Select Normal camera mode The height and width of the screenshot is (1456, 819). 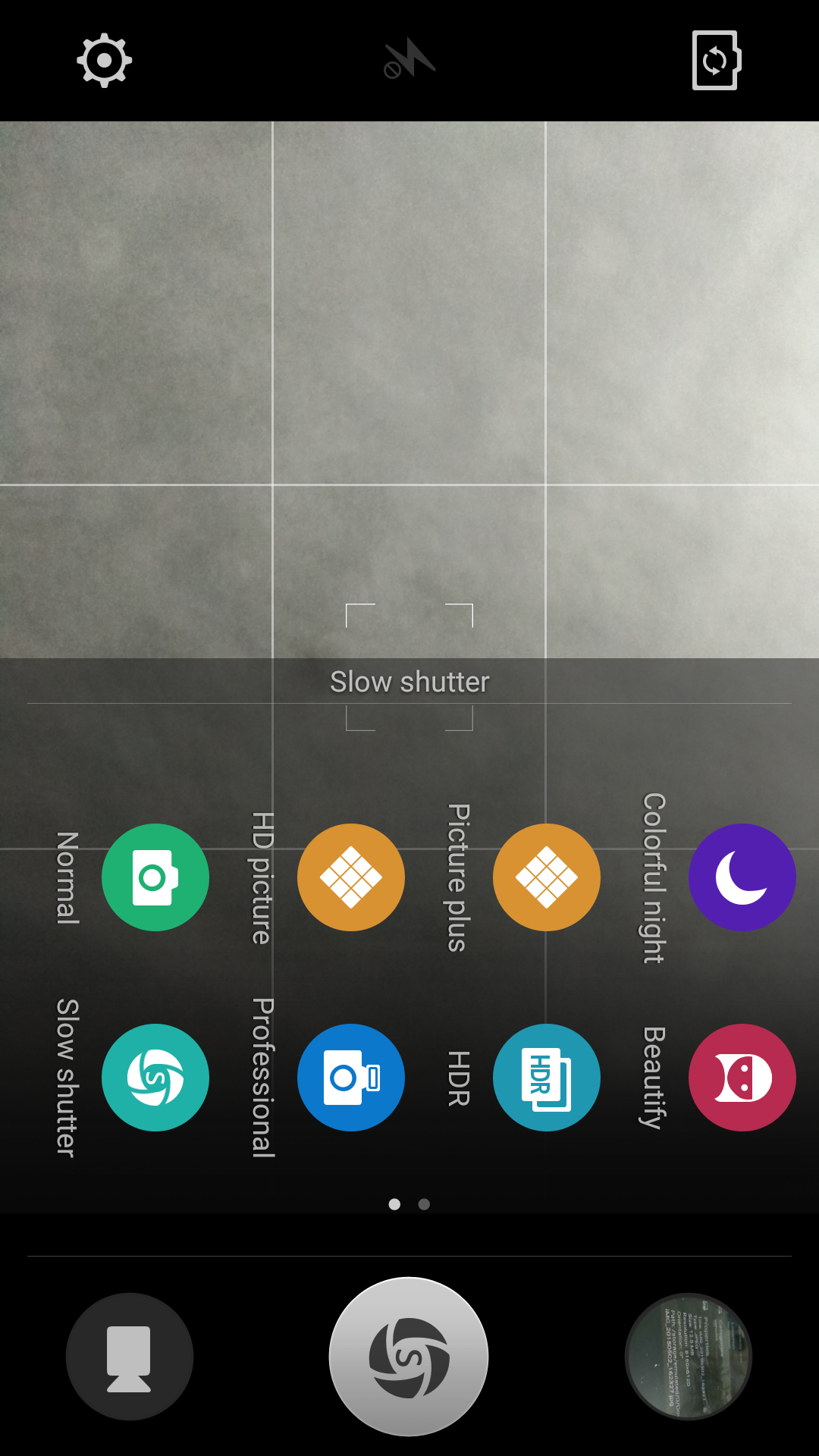tap(155, 877)
